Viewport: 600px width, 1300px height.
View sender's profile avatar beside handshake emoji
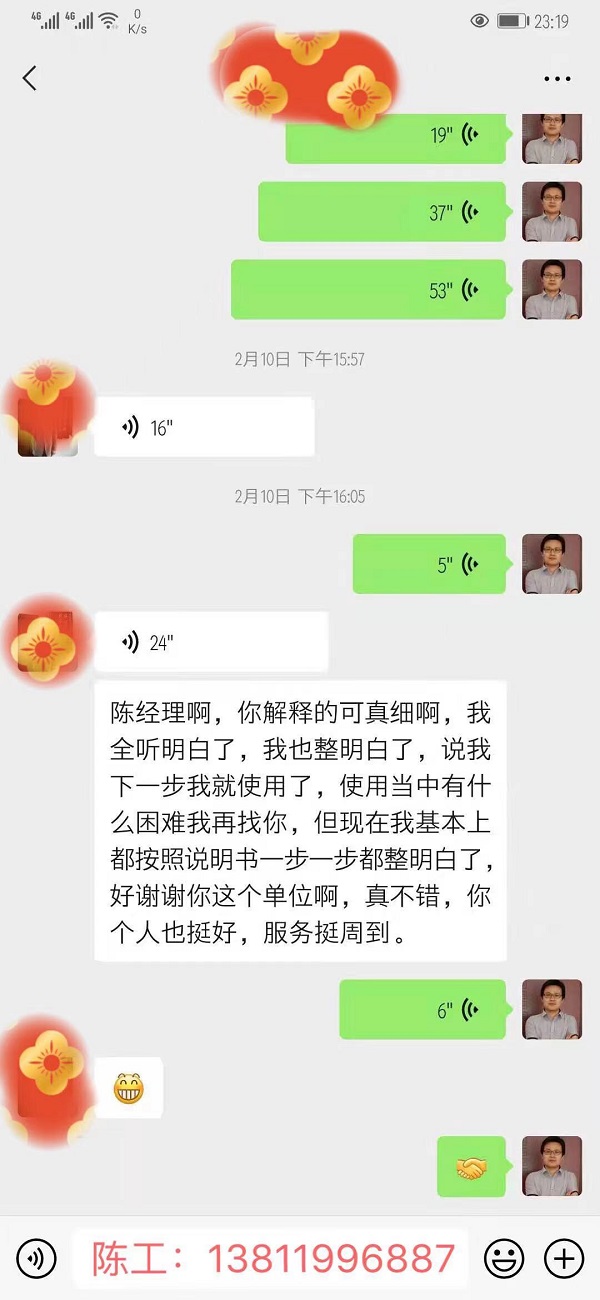[552, 1166]
